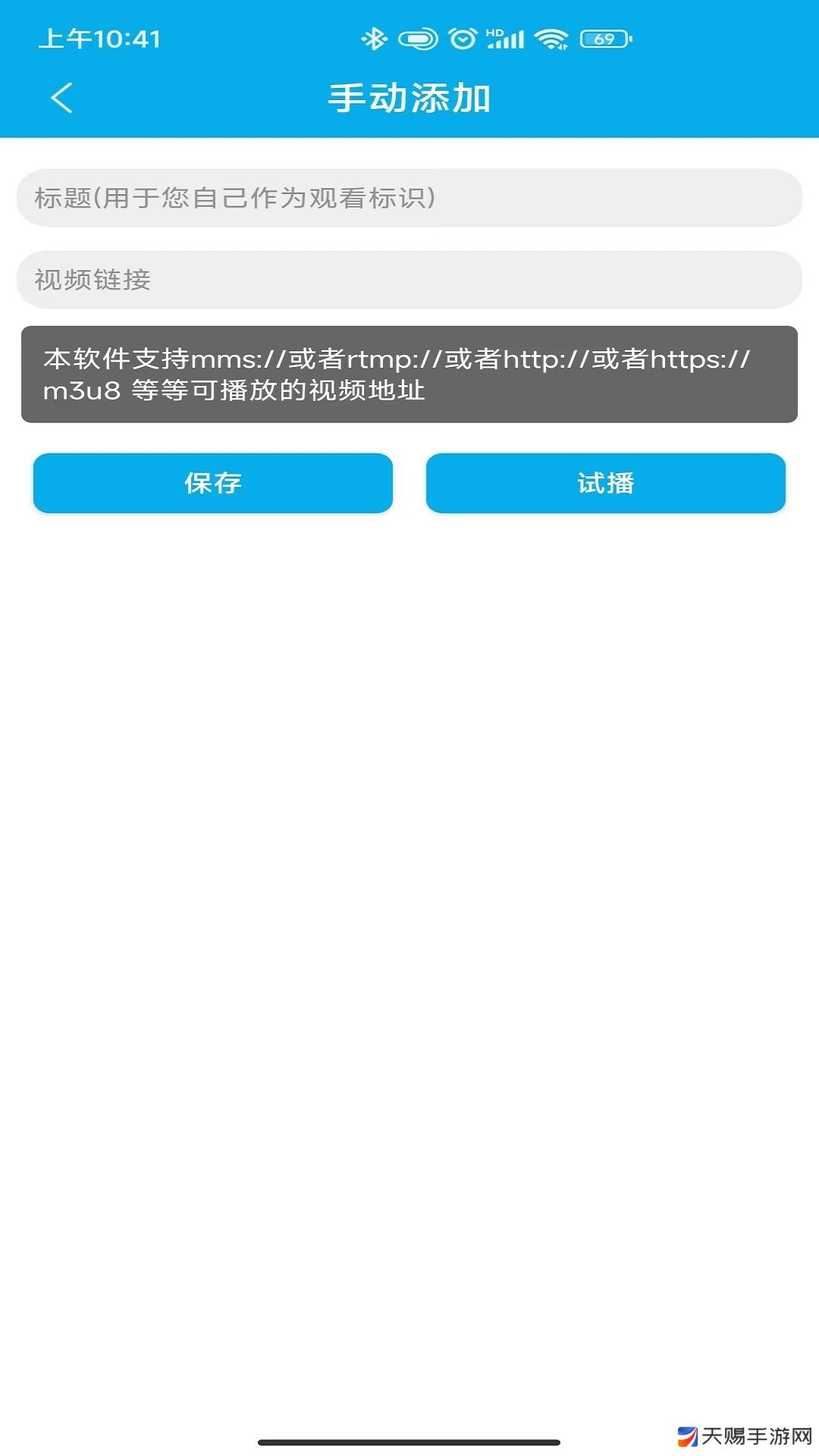Go back using the arrow in the header
Image resolution: width=819 pixels, height=1456 pixels.
(61, 99)
